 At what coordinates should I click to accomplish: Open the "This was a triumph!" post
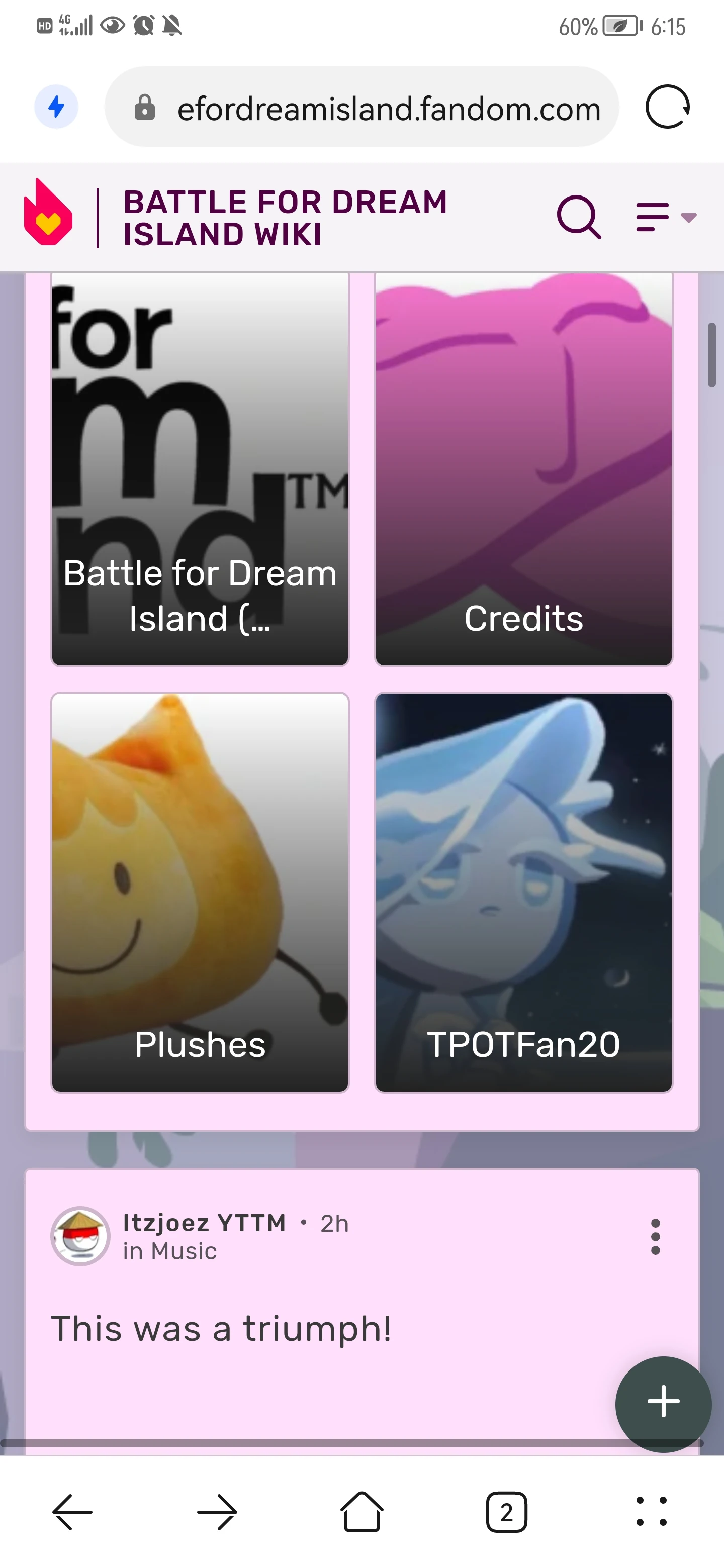tap(221, 1329)
